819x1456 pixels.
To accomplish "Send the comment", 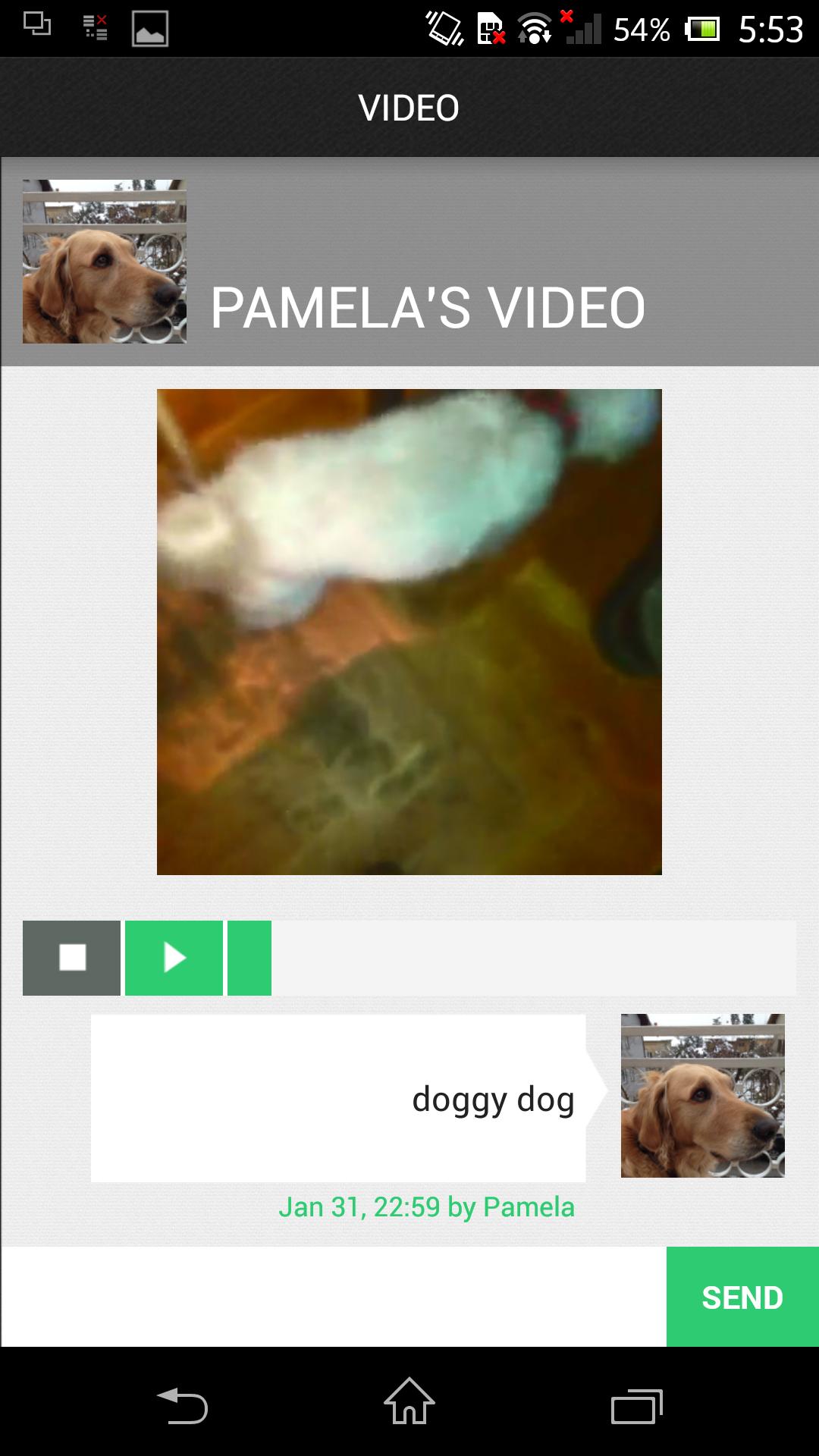I will click(x=742, y=1298).
